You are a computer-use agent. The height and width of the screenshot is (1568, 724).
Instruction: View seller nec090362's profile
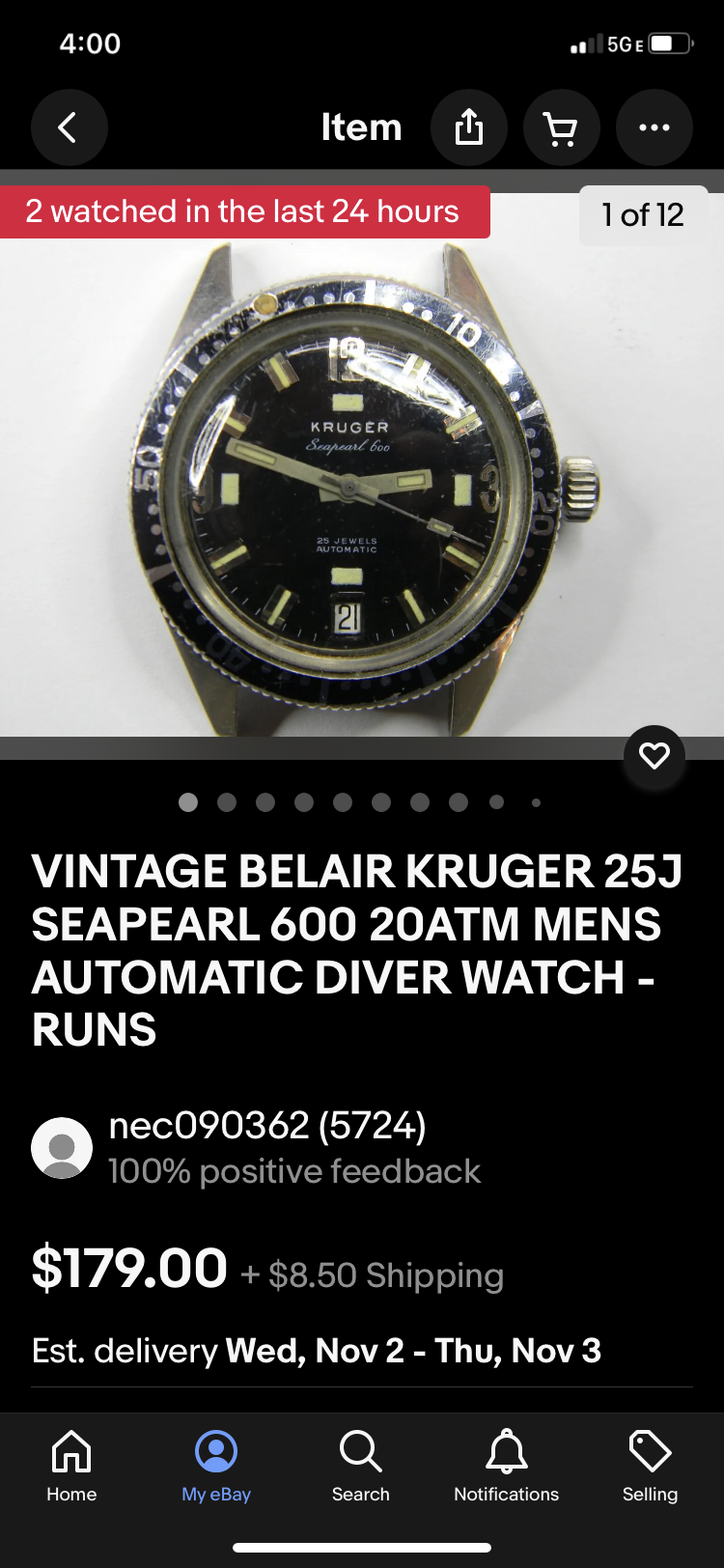pyautogui.click(x=266, y=1126)
